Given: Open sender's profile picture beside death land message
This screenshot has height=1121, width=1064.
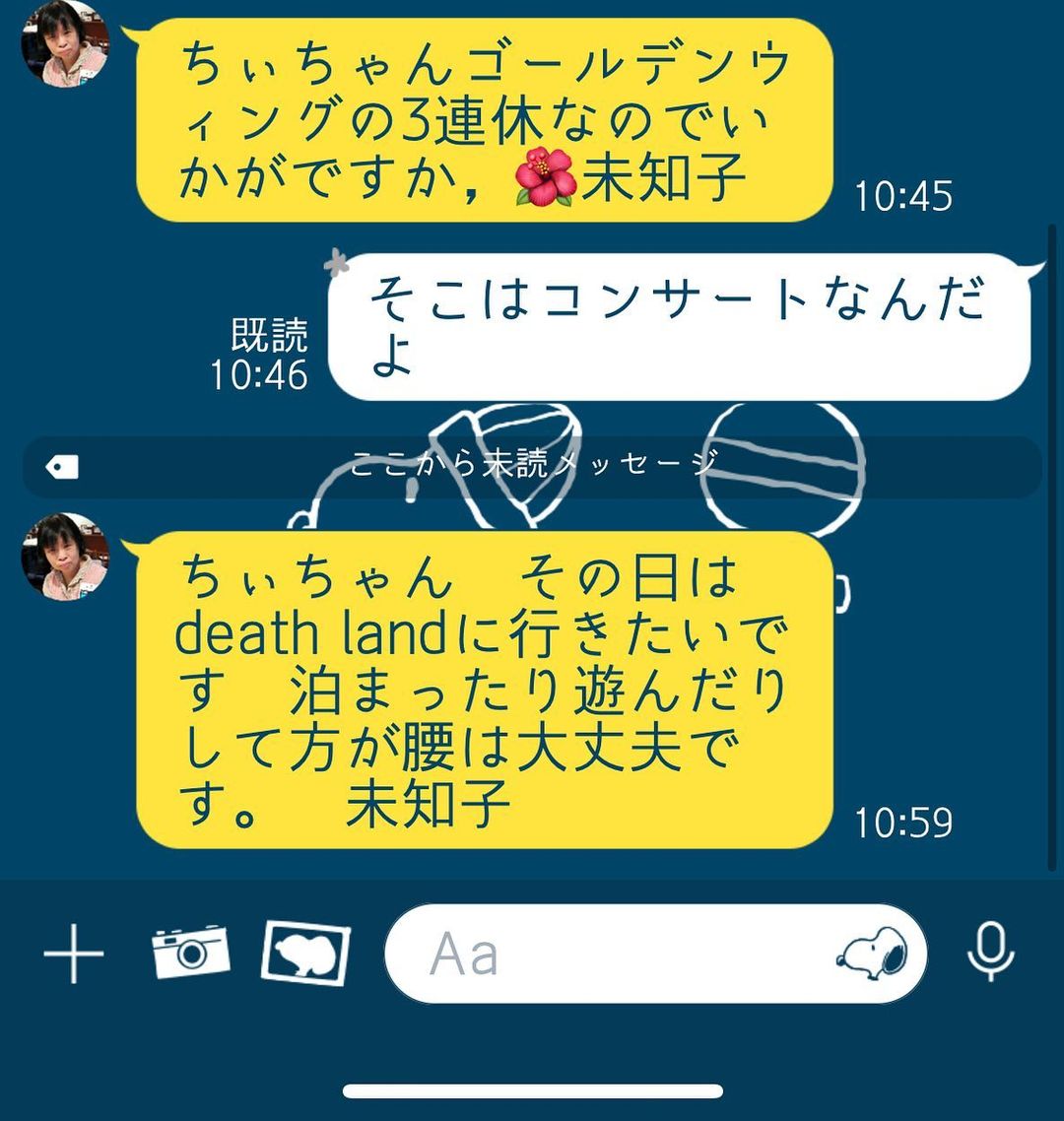Looking at the screenshot, I should point(65,557).
